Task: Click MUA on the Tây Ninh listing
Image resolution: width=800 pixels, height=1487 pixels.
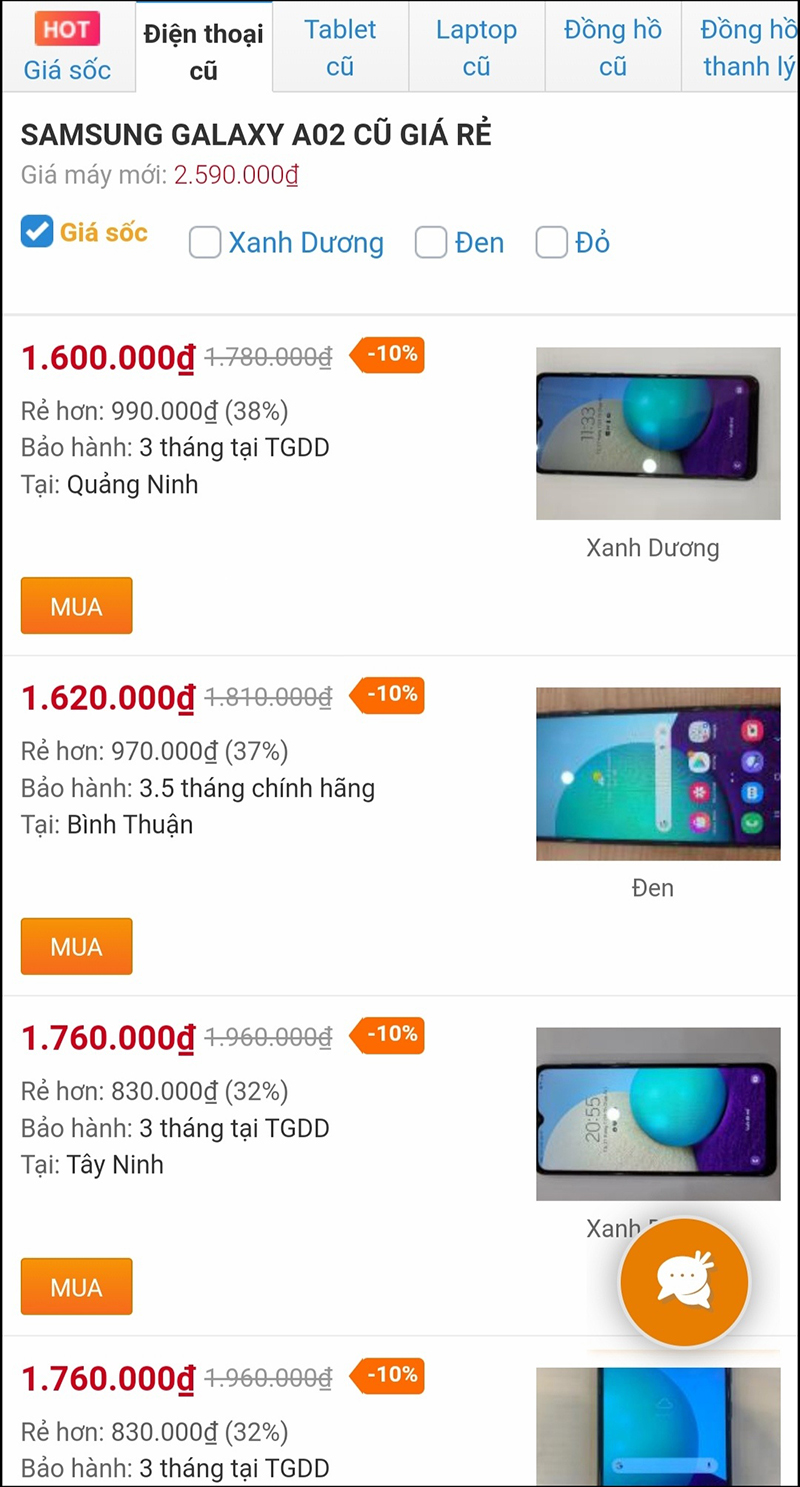Action: (x=76, y=1286)
